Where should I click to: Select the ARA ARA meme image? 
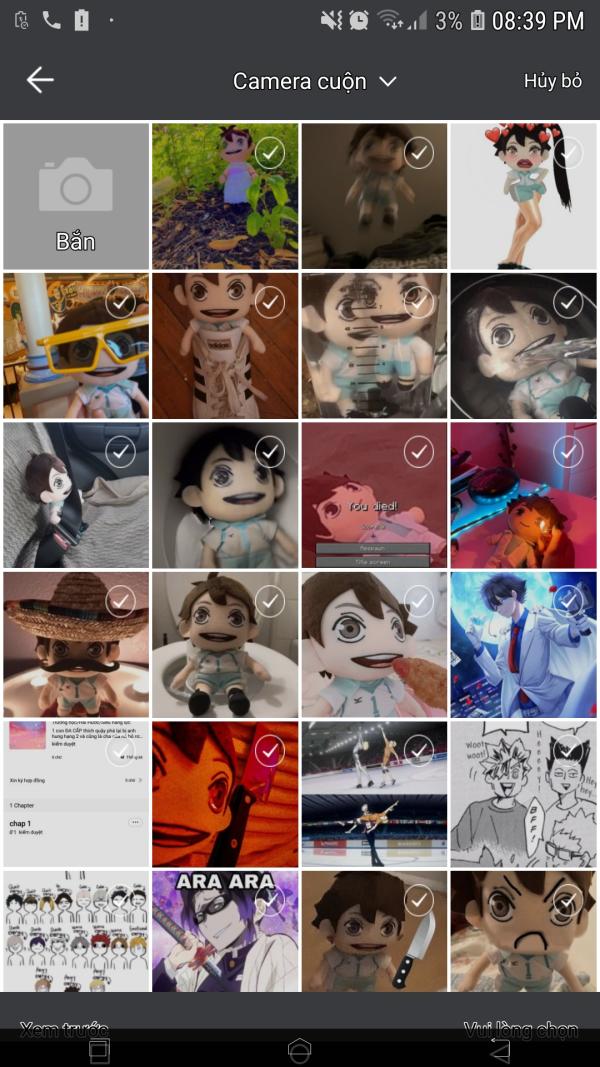(x=225, y=930)
